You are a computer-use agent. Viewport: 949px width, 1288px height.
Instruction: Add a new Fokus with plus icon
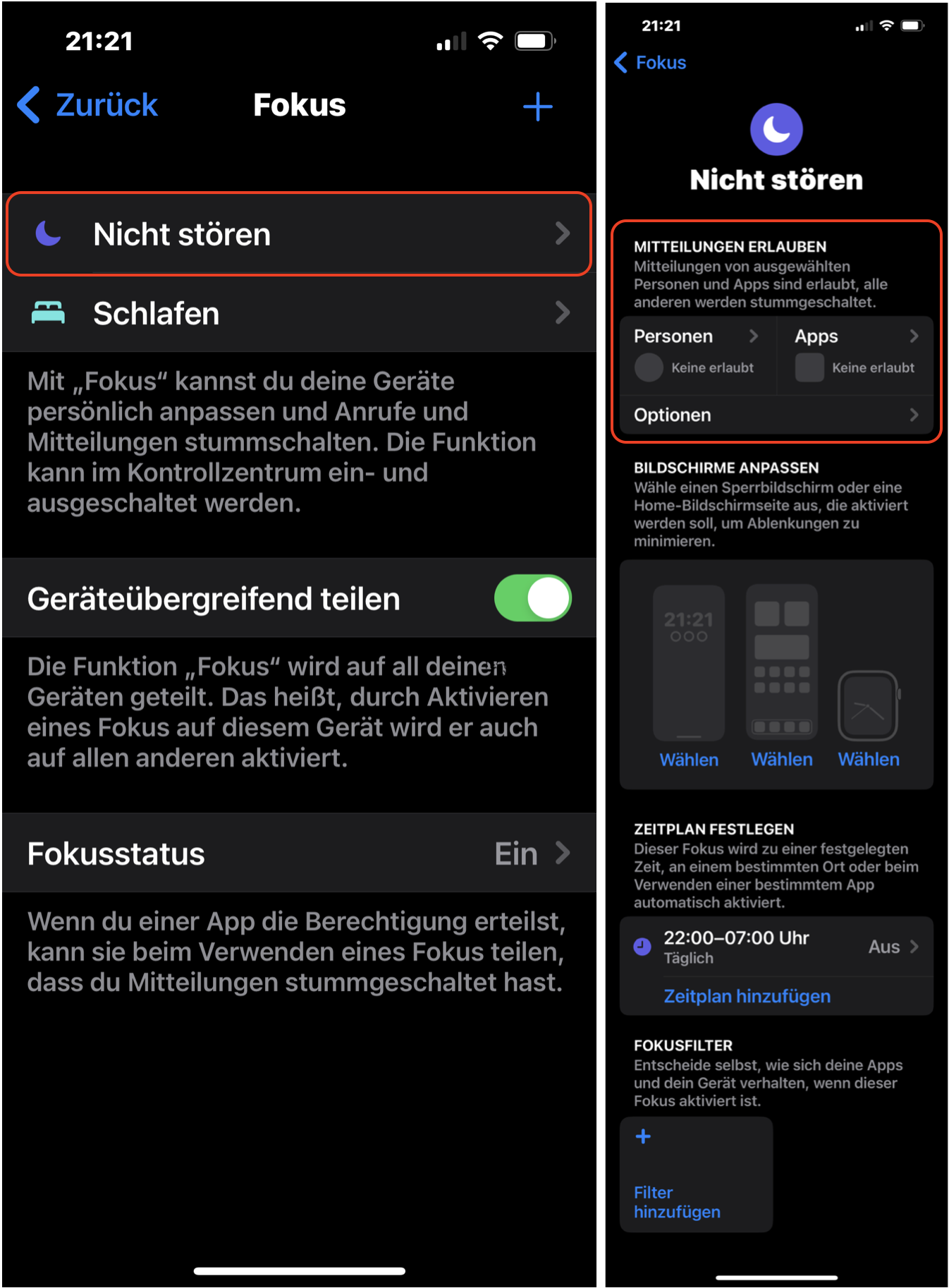coord(537,107)
